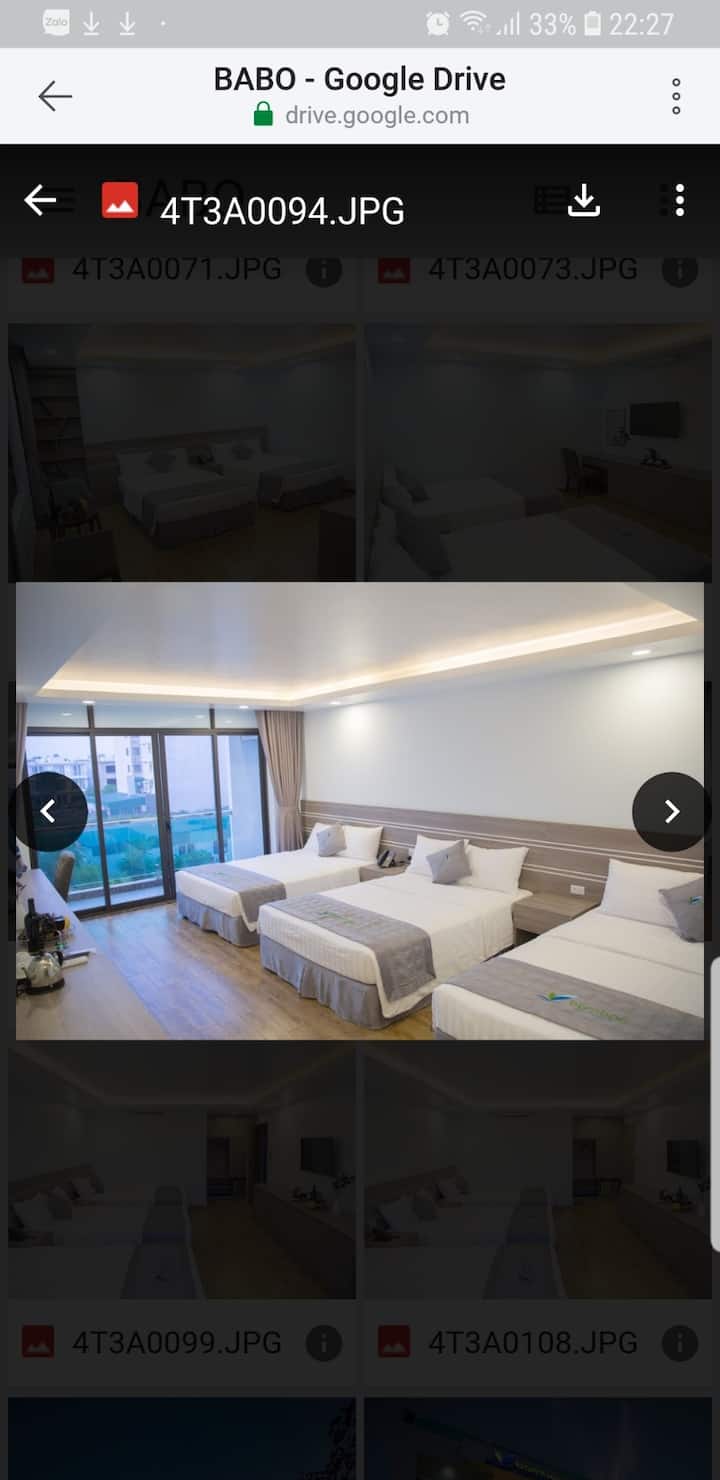Close the 4T3A0094.JPG preview

coord(40,200)
